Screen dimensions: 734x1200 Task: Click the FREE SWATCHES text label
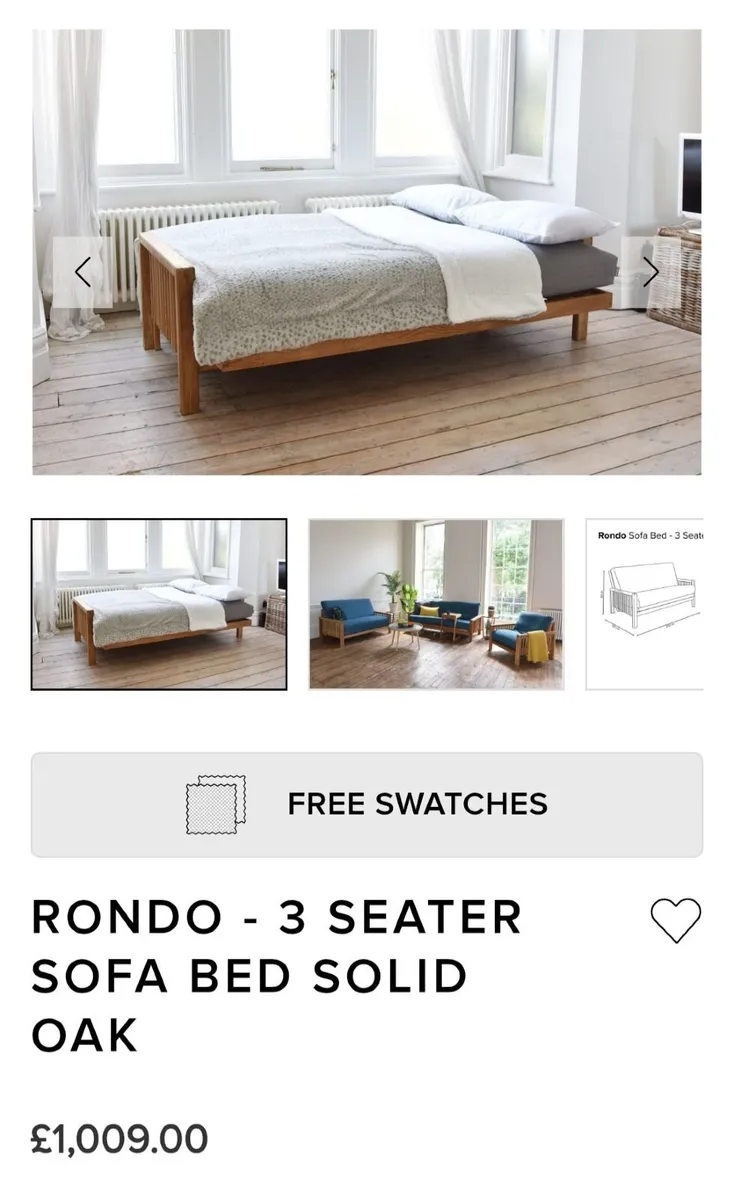(417, 803)
